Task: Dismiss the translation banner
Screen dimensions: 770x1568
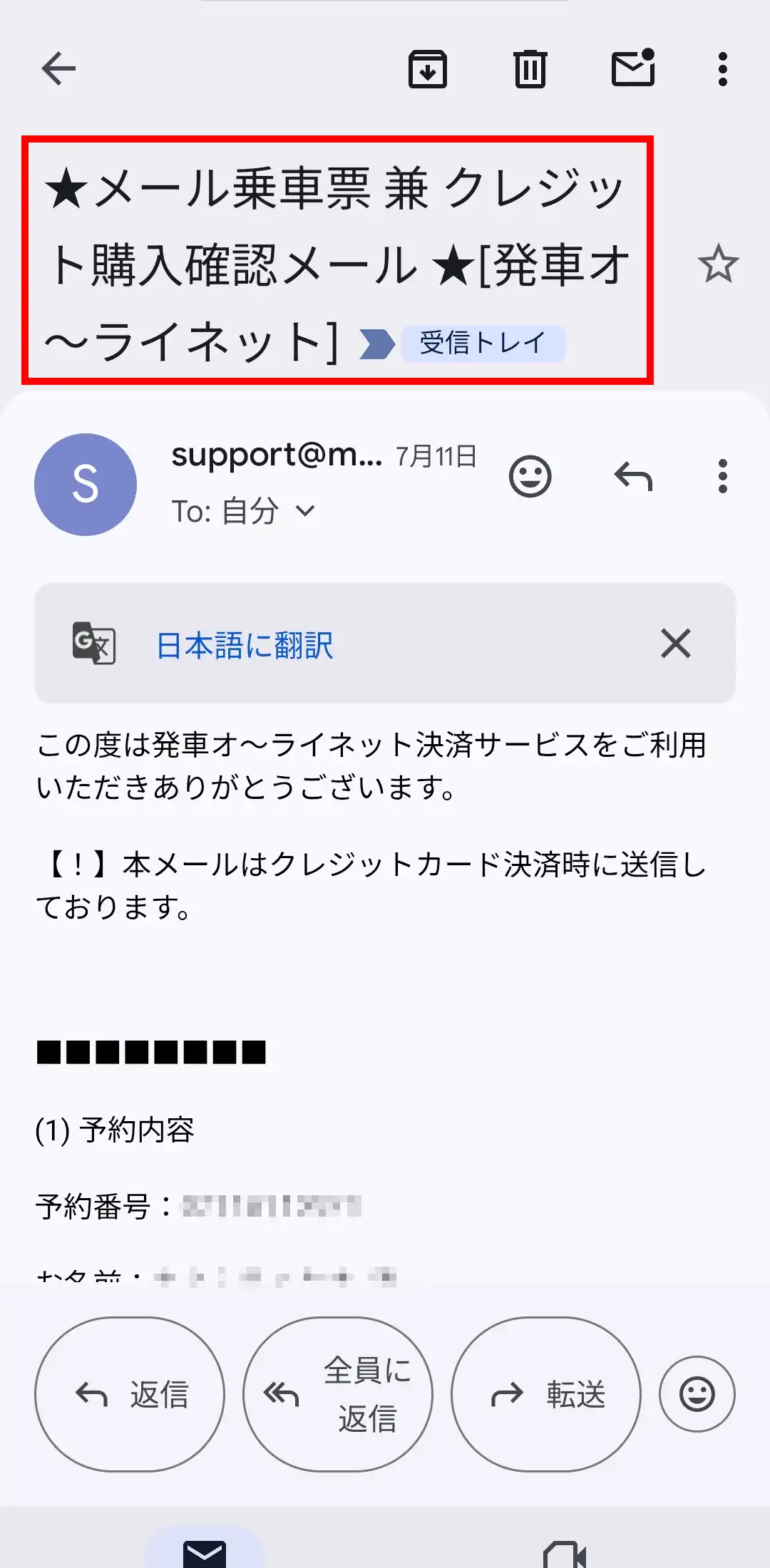Action: [x=675, y=644]
